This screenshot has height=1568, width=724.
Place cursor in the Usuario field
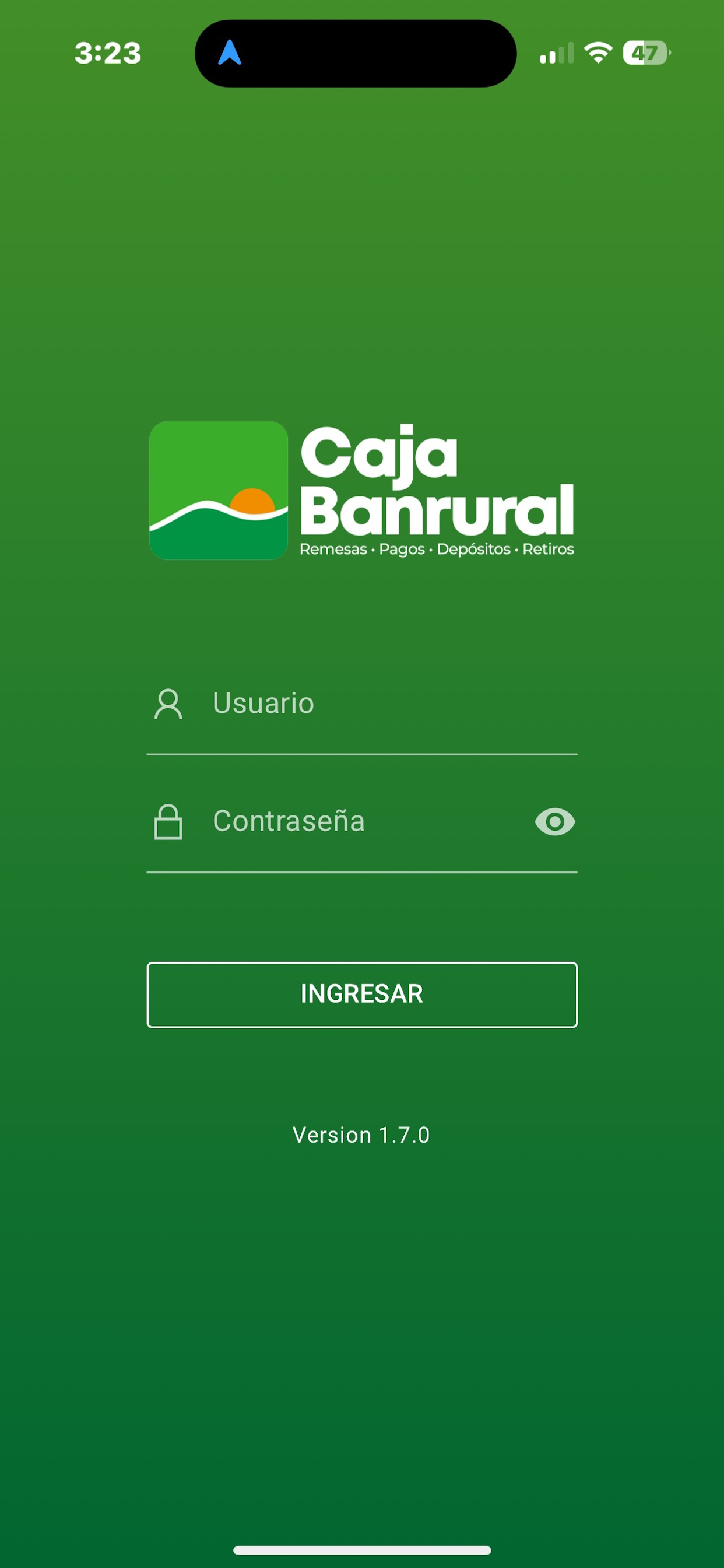[362, 704]
